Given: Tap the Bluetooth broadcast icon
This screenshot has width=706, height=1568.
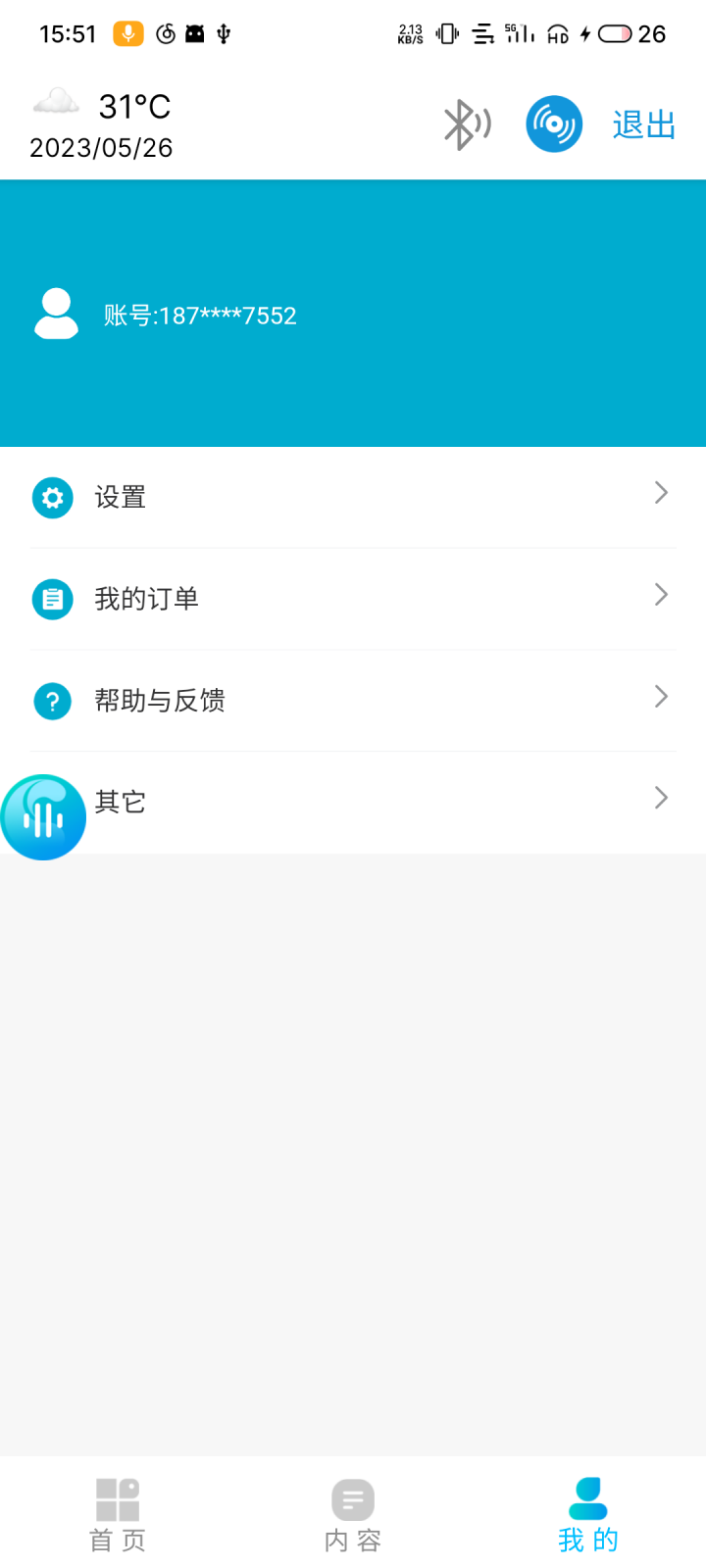Looking at the screenshot, I should pyautogui.click(x=466, y=123).
